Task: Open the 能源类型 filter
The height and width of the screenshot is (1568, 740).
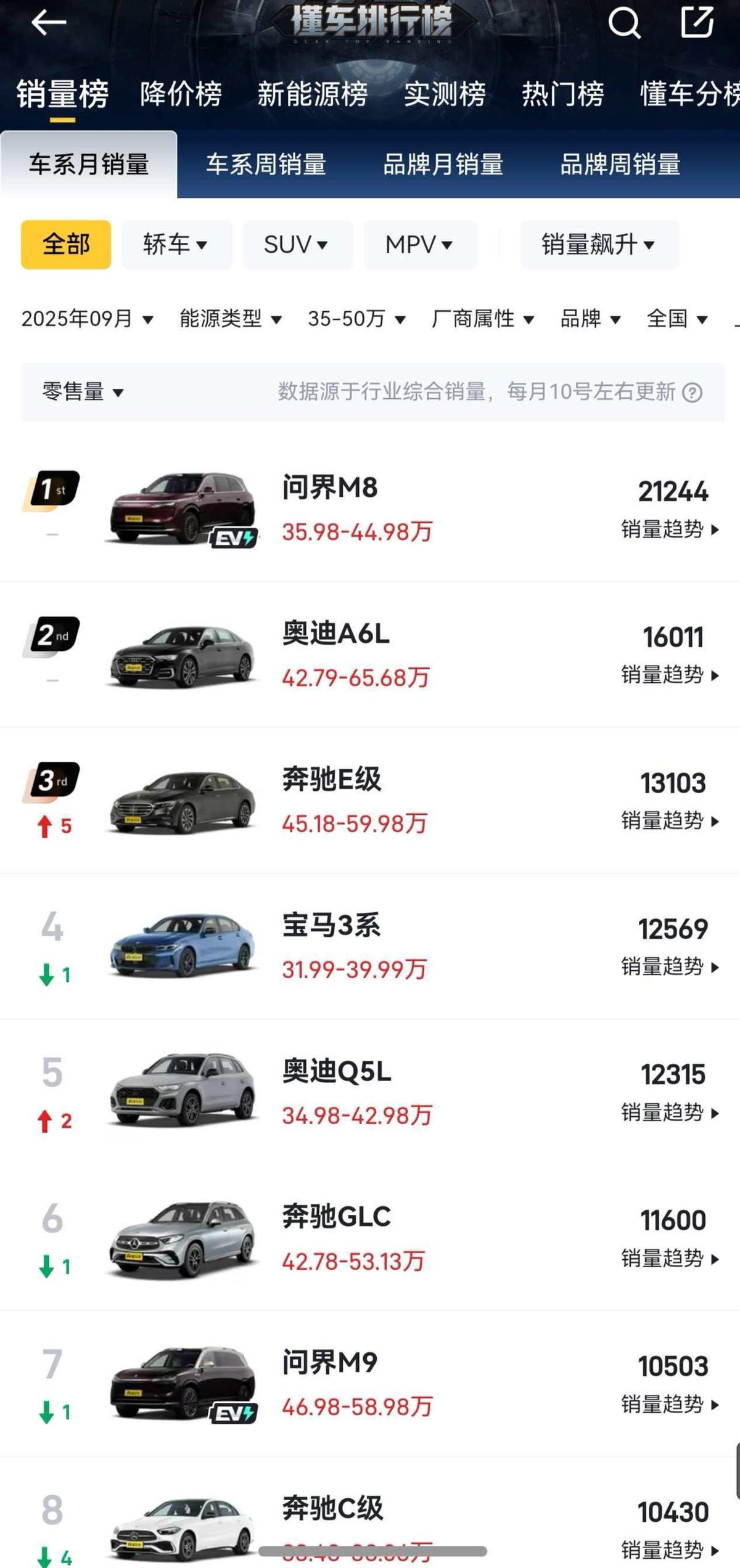Action: tap(231, 319)
